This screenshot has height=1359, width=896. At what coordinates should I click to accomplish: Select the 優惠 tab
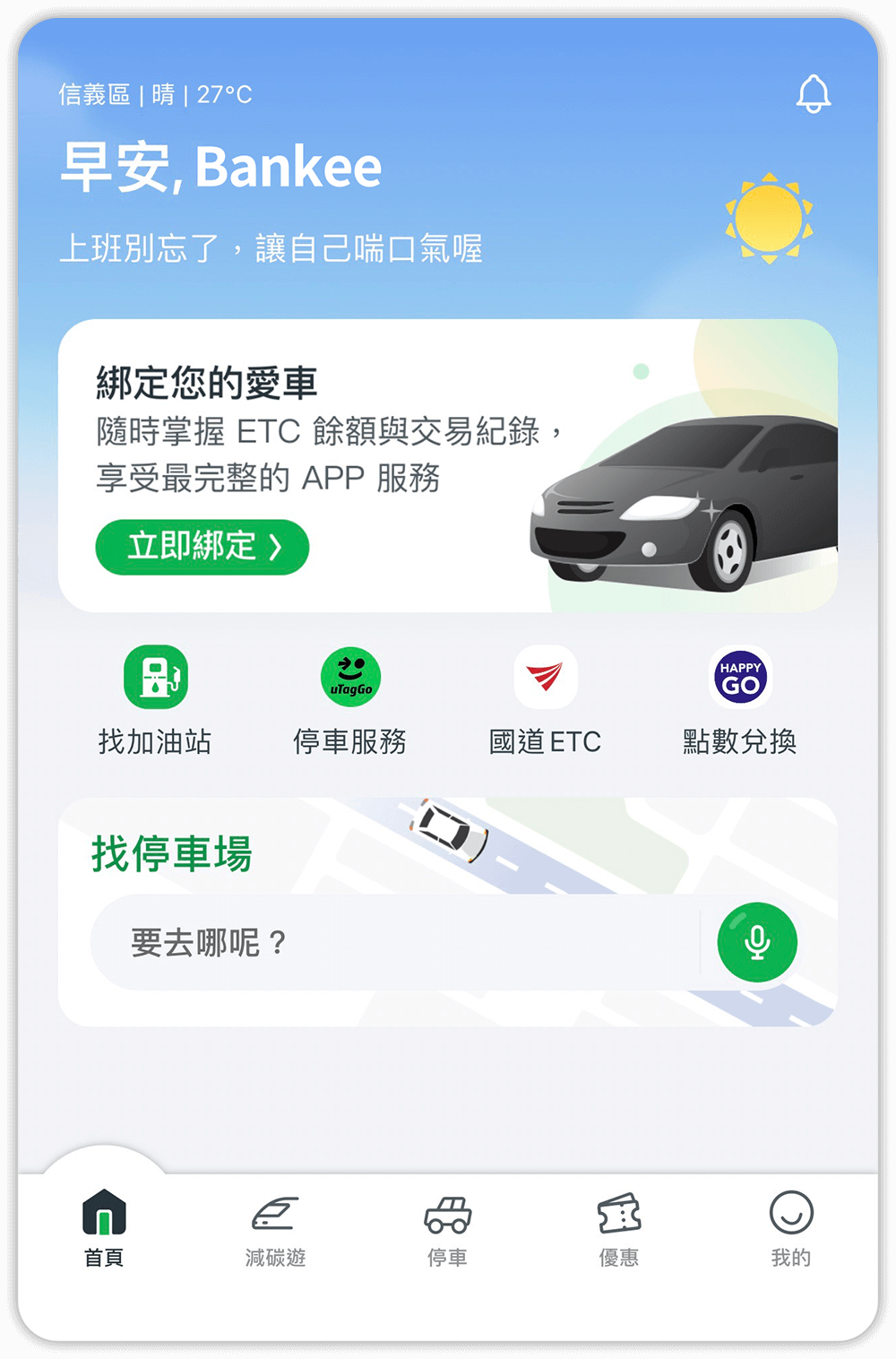[619, 1228]
